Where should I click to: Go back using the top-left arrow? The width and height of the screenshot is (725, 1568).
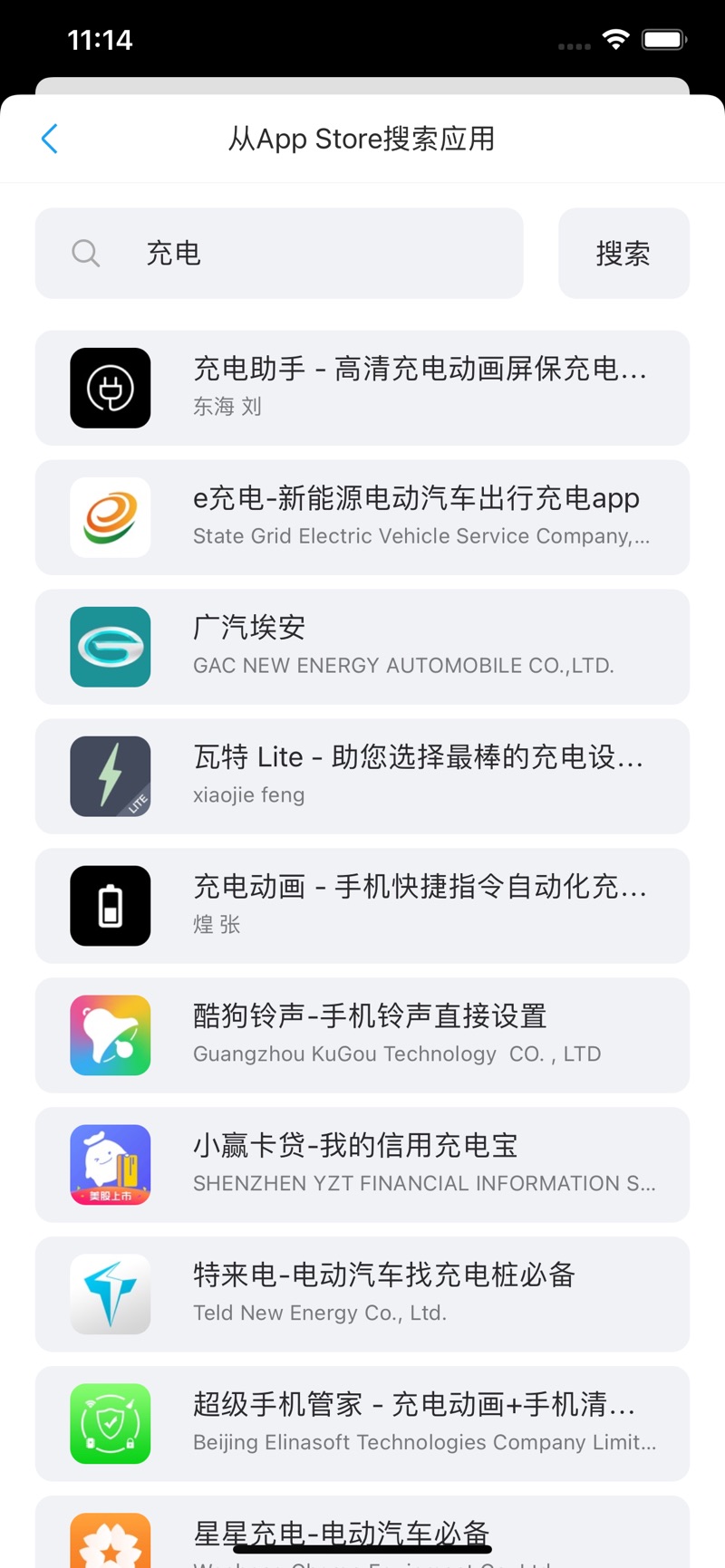(50, 139)
